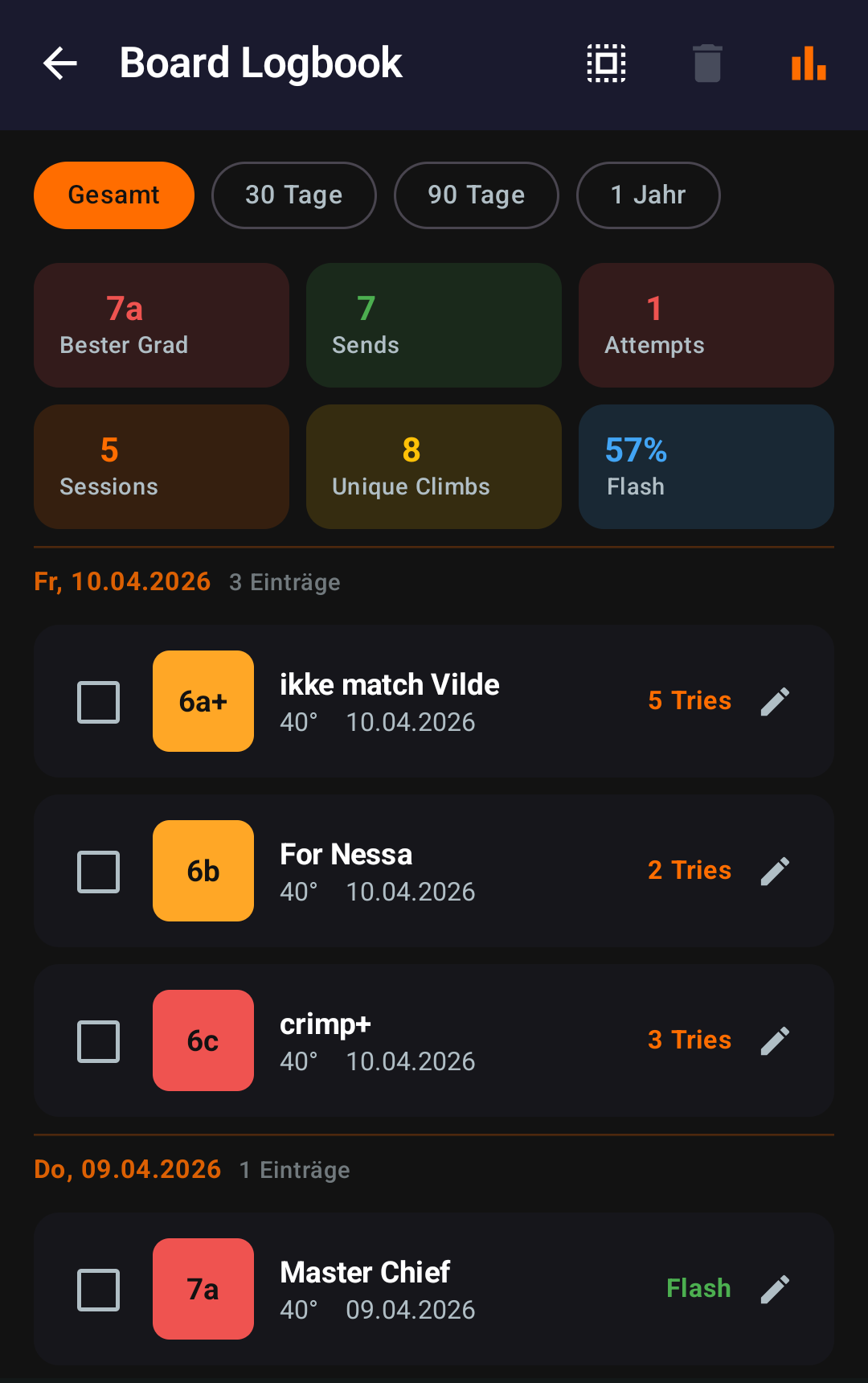Activate the multi-select mode icon
This screenshot has height=1383, width=868.
pos(605,64)
